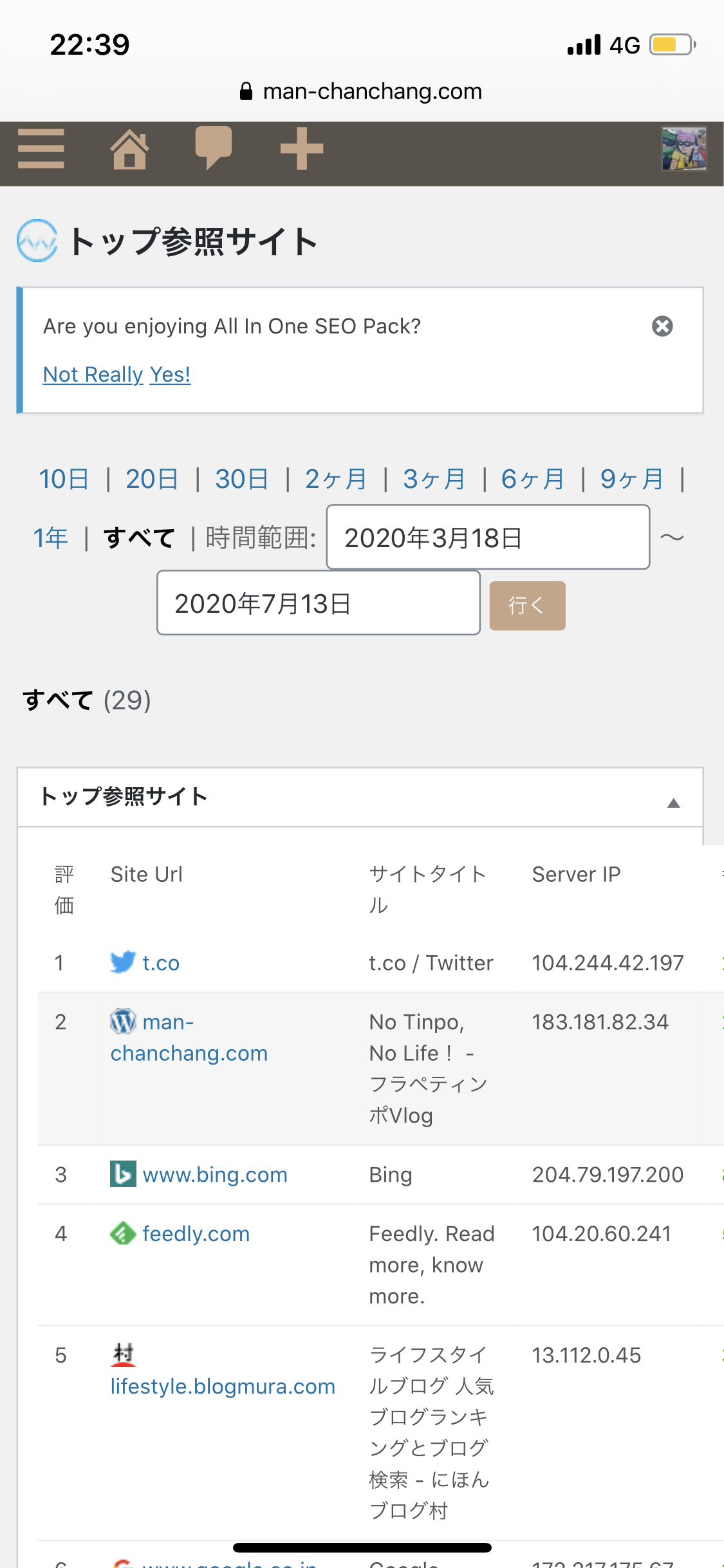The height and width of the screenshot is (1568, 724).
Task: Select the 10日 time range
Action: coord(64,479)
